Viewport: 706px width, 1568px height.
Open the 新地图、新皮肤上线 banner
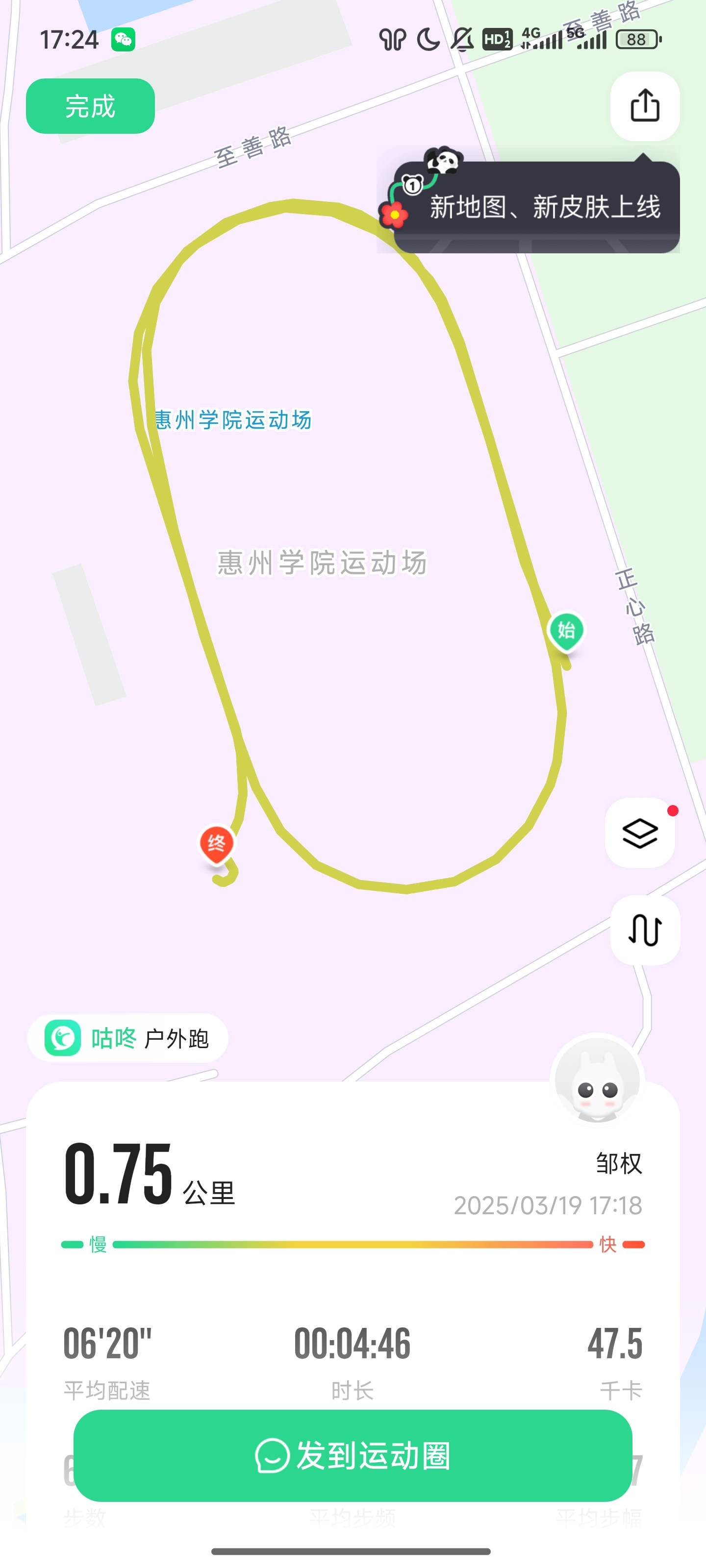click(x=536, y=207)
